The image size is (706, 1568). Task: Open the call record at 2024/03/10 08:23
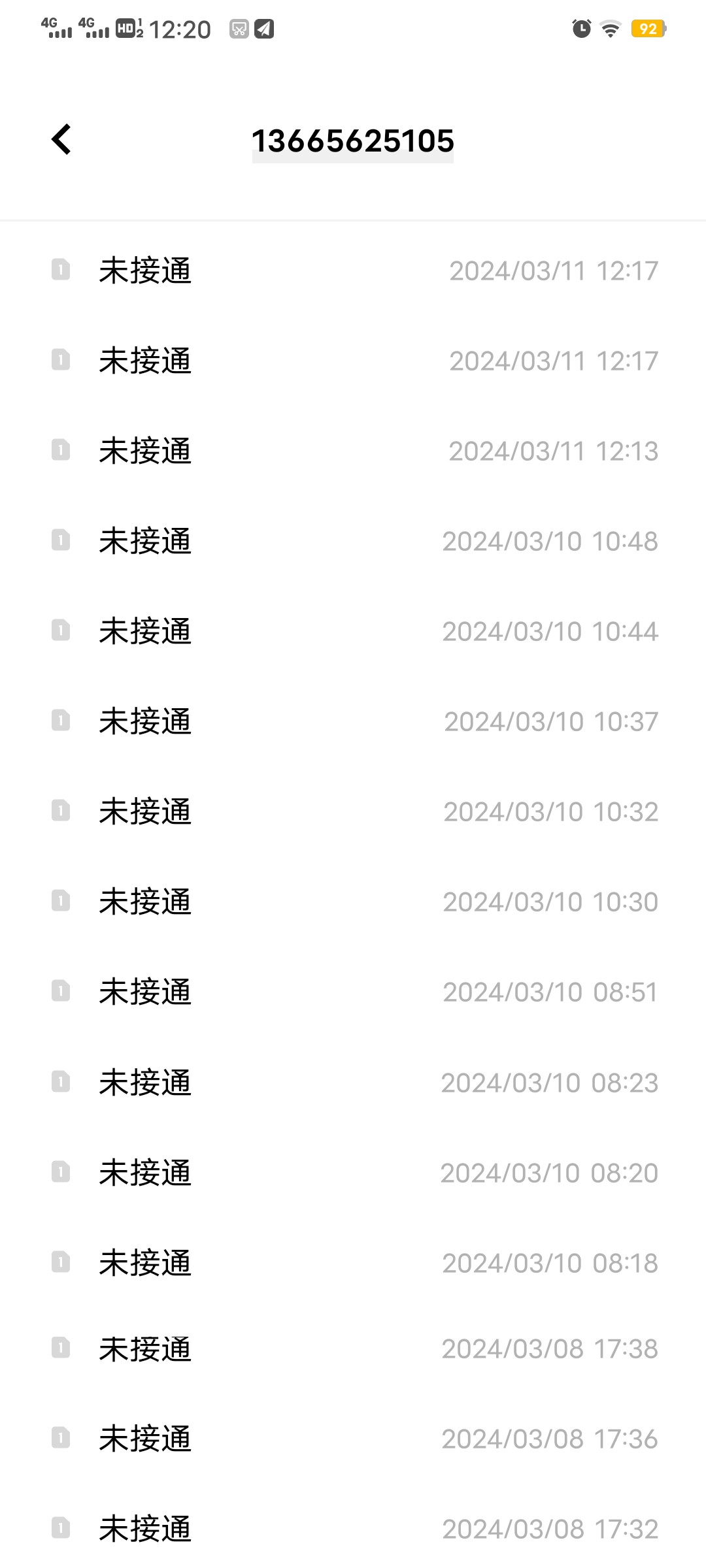click(x=353, y=1083)
